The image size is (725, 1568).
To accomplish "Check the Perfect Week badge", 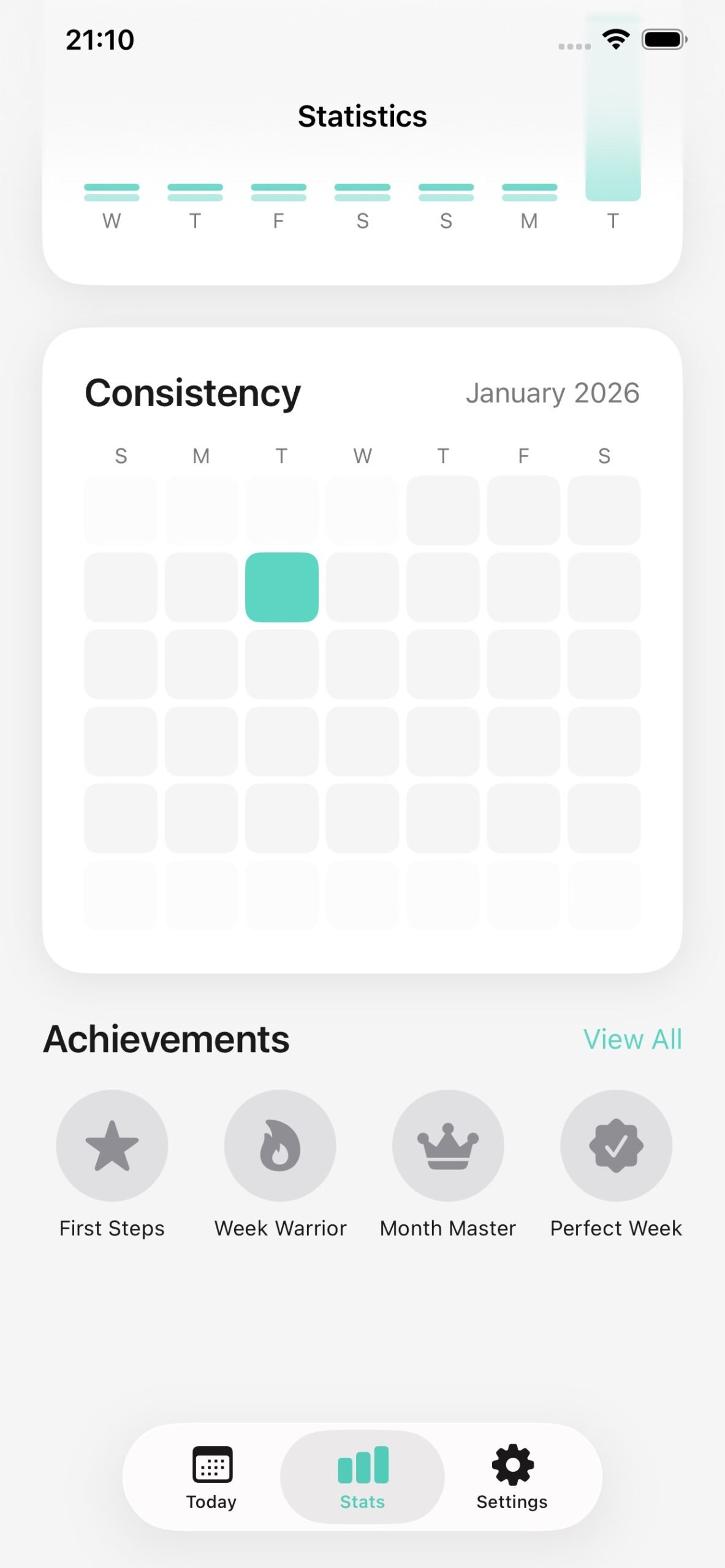I will 616,1145.
